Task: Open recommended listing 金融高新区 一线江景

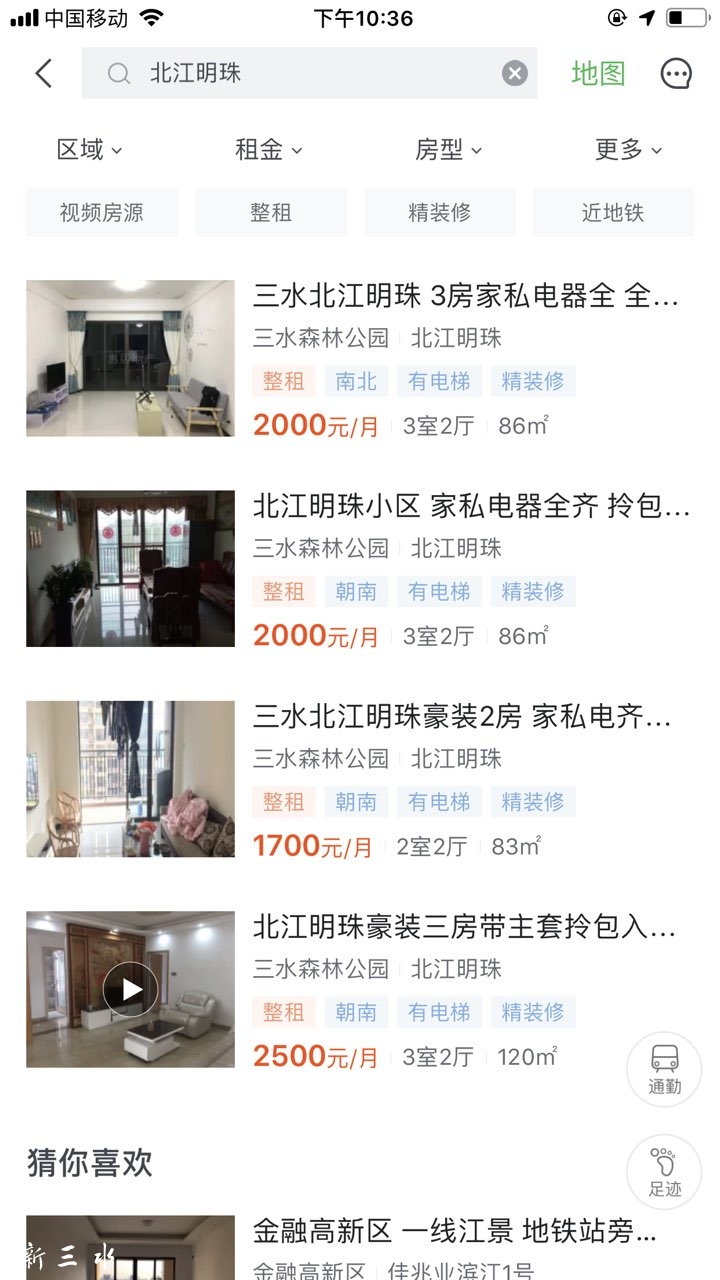Action: (x=455, y=1231)
